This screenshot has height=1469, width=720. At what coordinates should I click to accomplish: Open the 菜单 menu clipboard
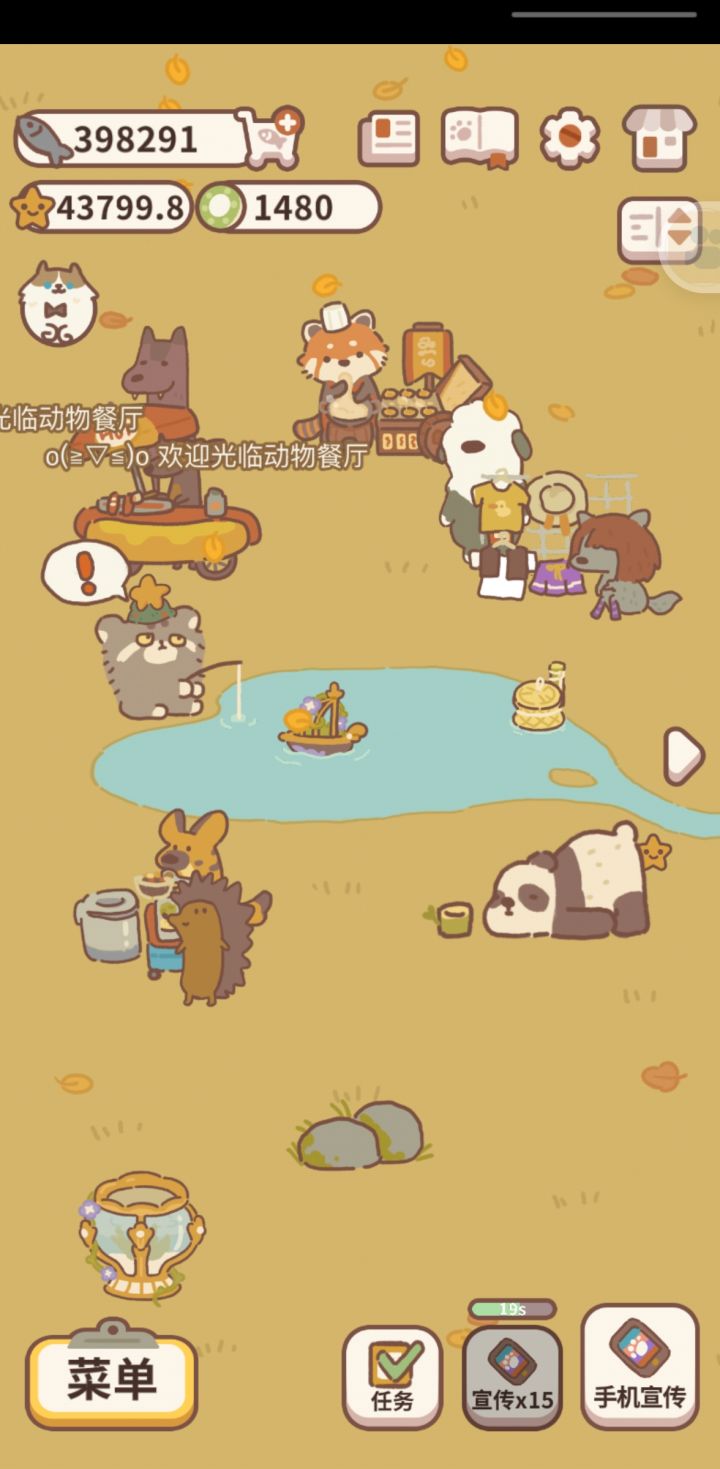click(x=110, y=1375)
